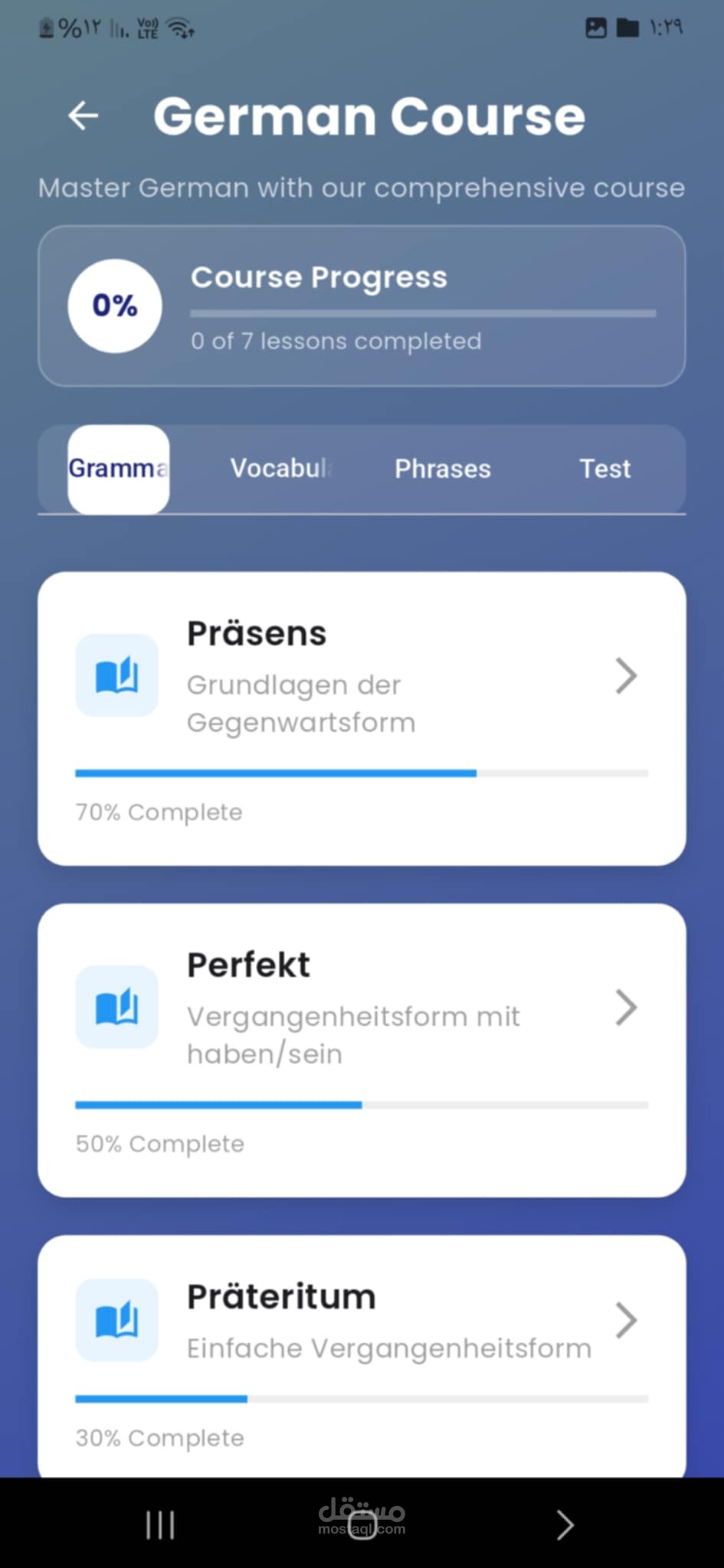724x1568 pixels.
Task: Select the Grammar tab
Action: (x=119, y=469)
